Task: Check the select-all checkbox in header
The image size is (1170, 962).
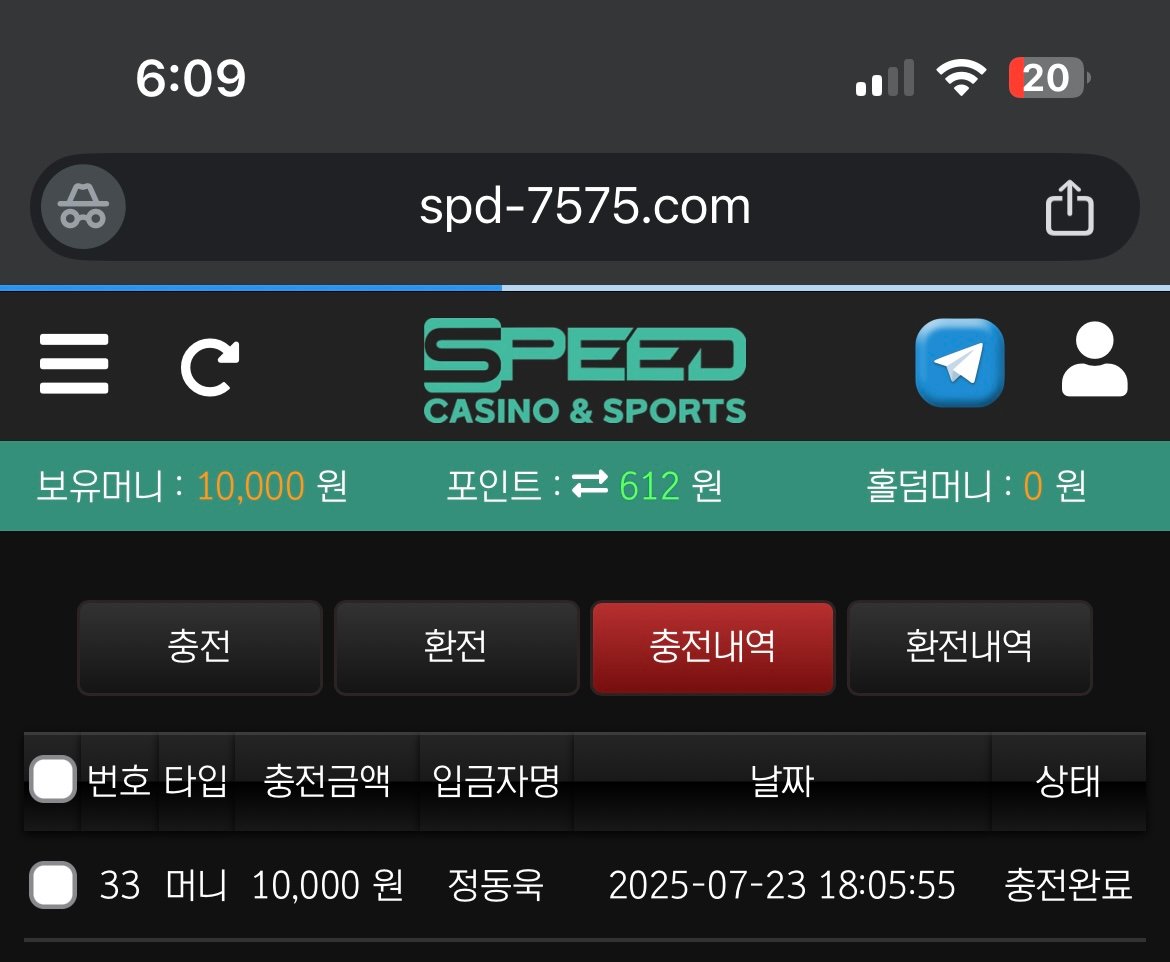Action: (x=53, y=780)
